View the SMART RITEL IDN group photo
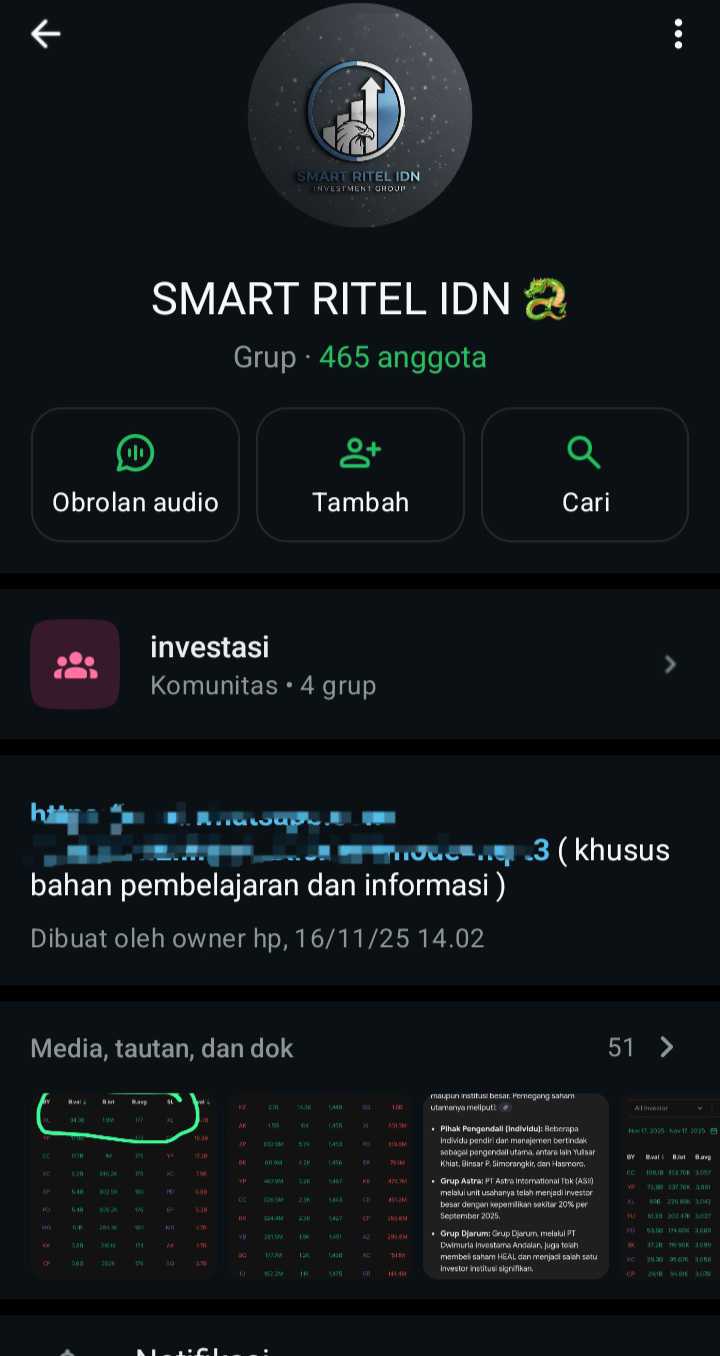 [360, 114]
